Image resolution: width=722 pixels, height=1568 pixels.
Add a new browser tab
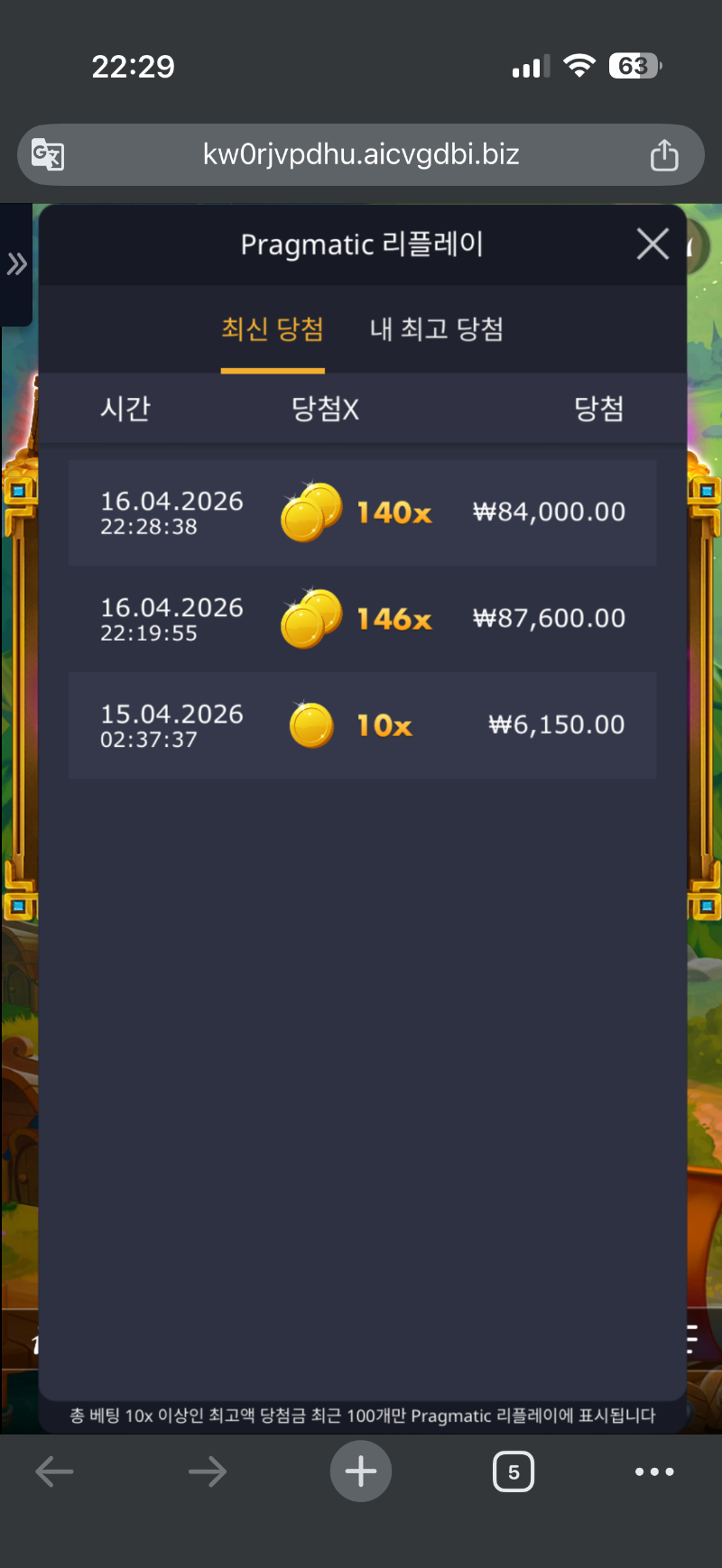pos(361,1471)
